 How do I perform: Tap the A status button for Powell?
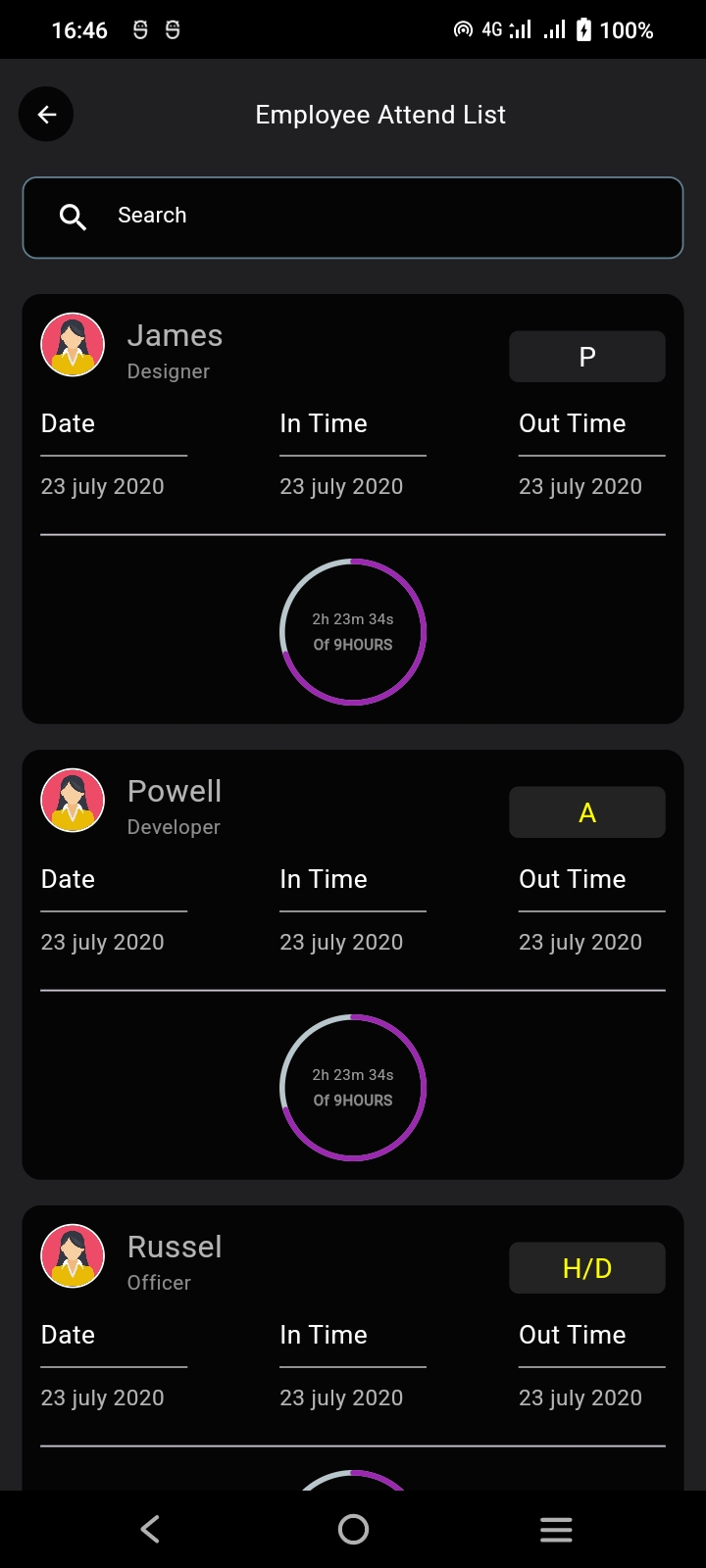[x=586, y=812]
